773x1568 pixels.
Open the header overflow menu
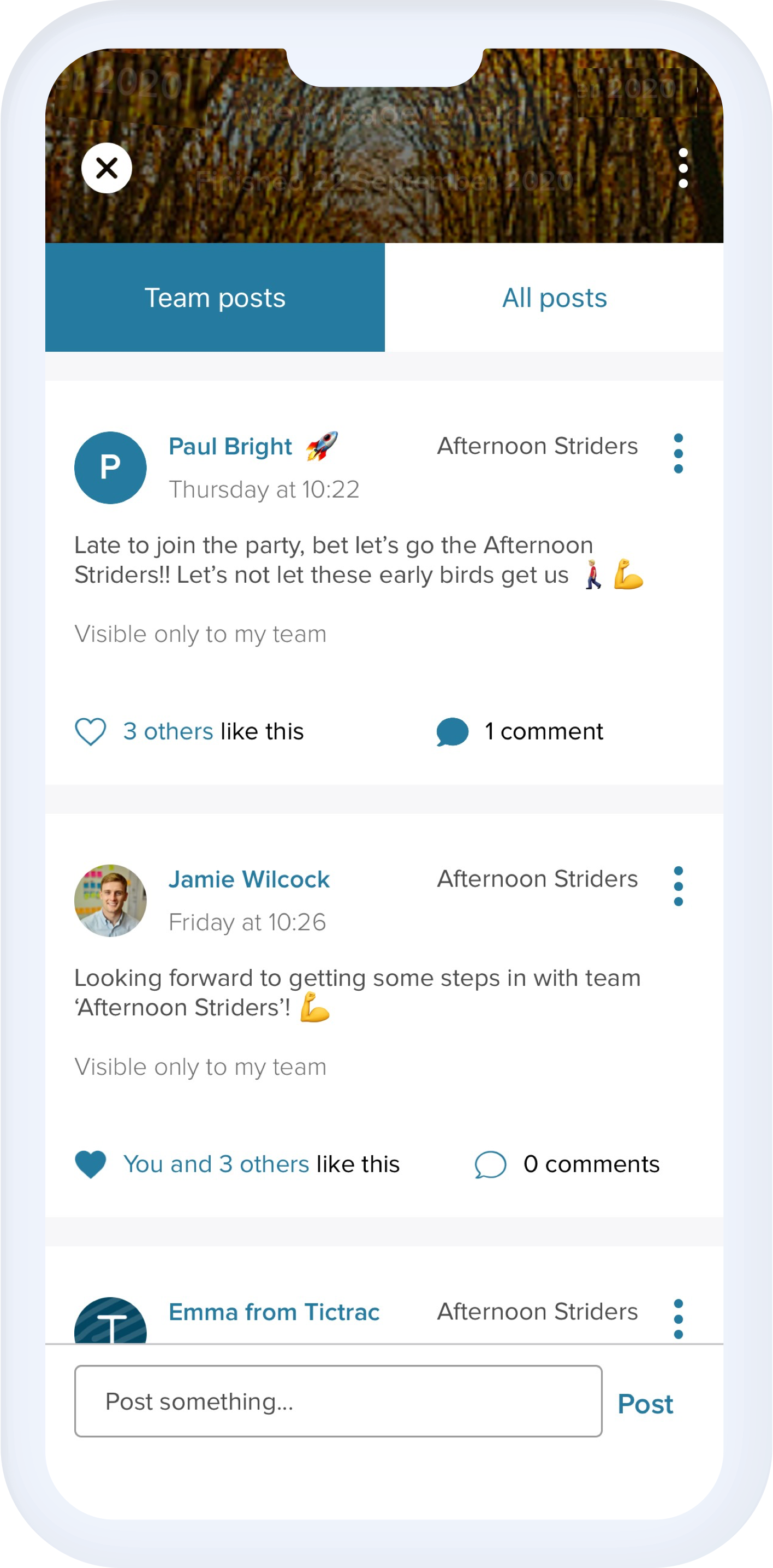683,168
